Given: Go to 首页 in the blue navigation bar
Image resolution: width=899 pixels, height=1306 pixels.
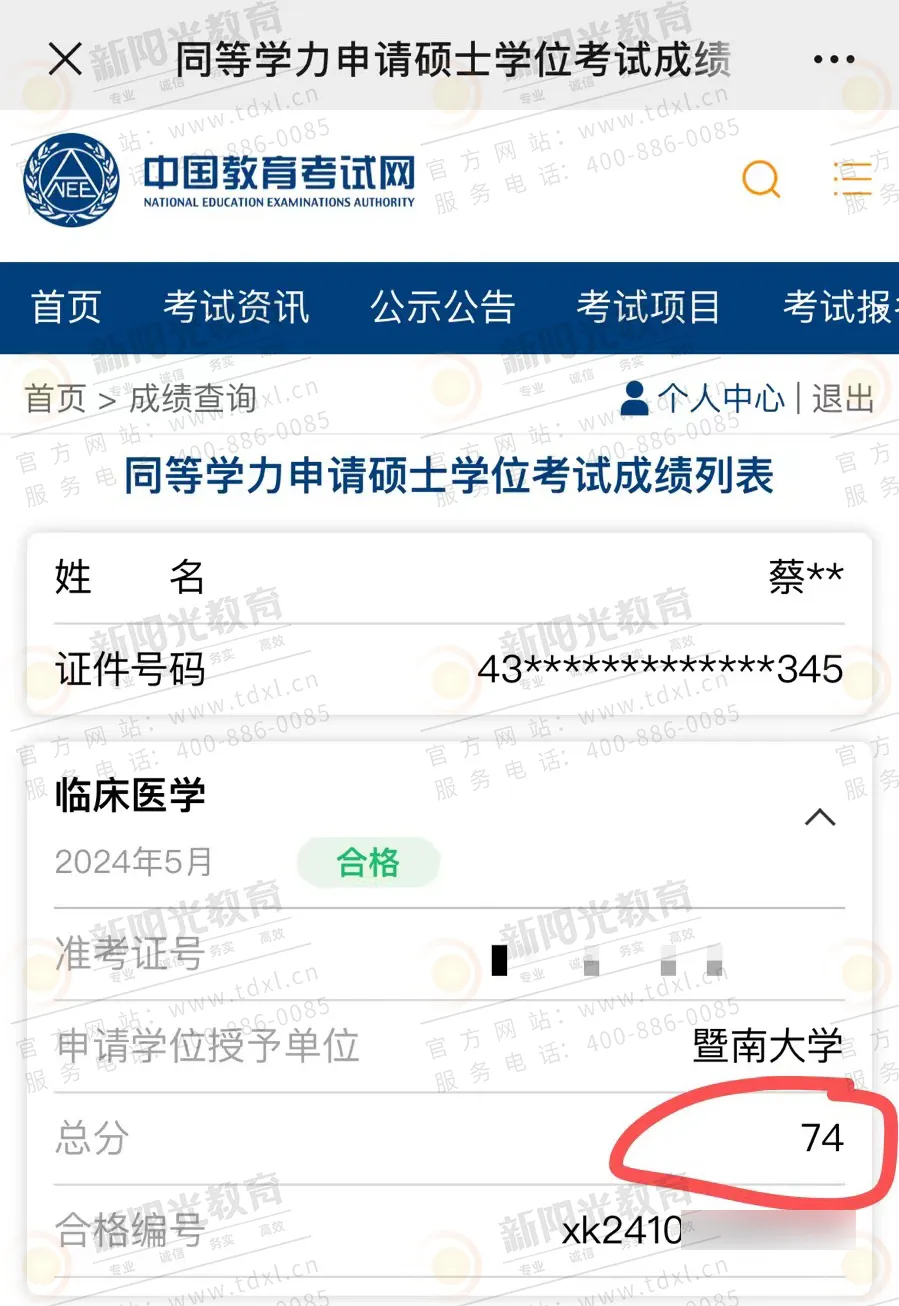Looking at the screenshot, I should [x=66, y=308].
